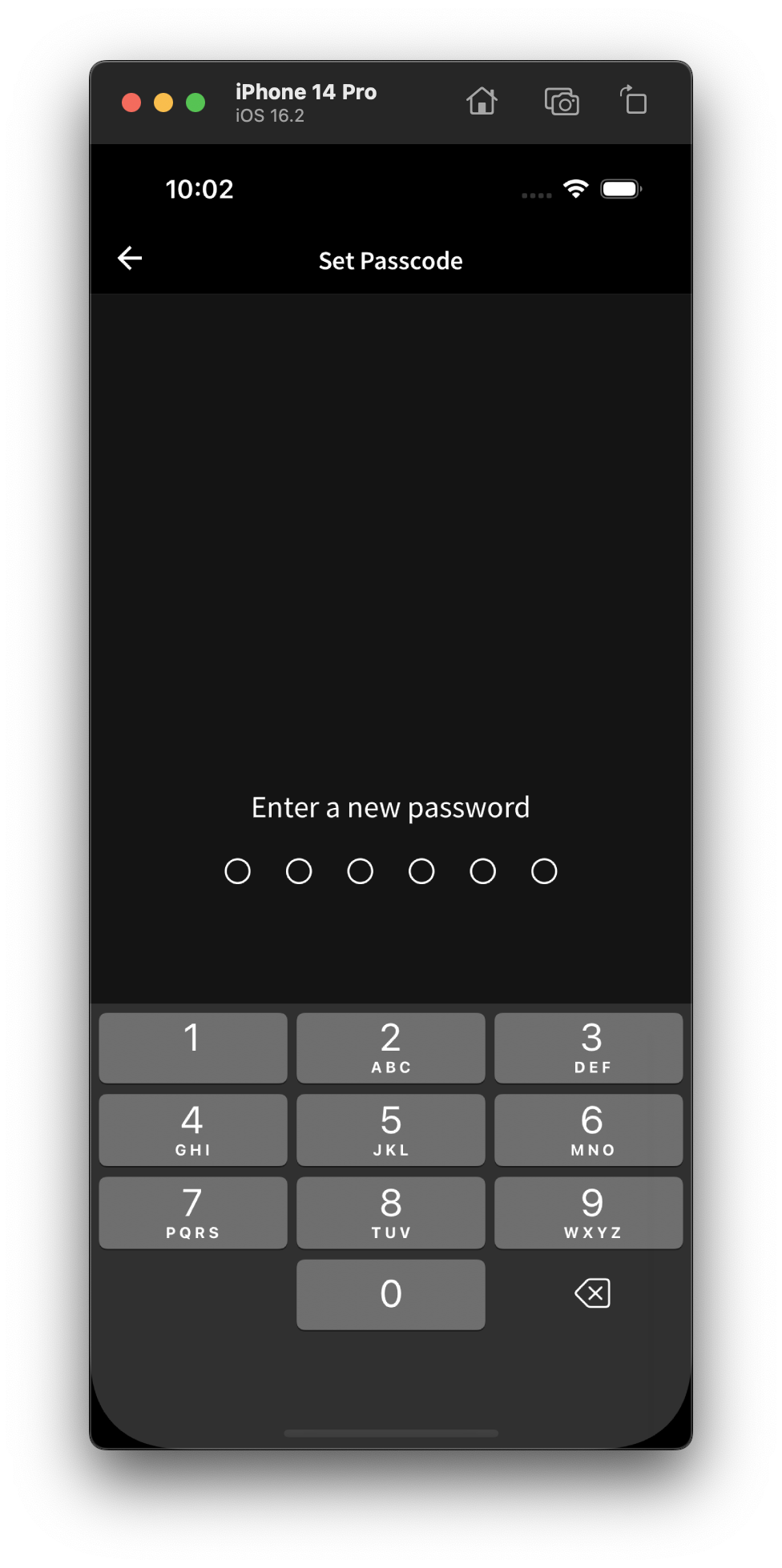The image size is (782, 1568).
Task: Tap the 2 ABC key
Action: click(390, 1047)
